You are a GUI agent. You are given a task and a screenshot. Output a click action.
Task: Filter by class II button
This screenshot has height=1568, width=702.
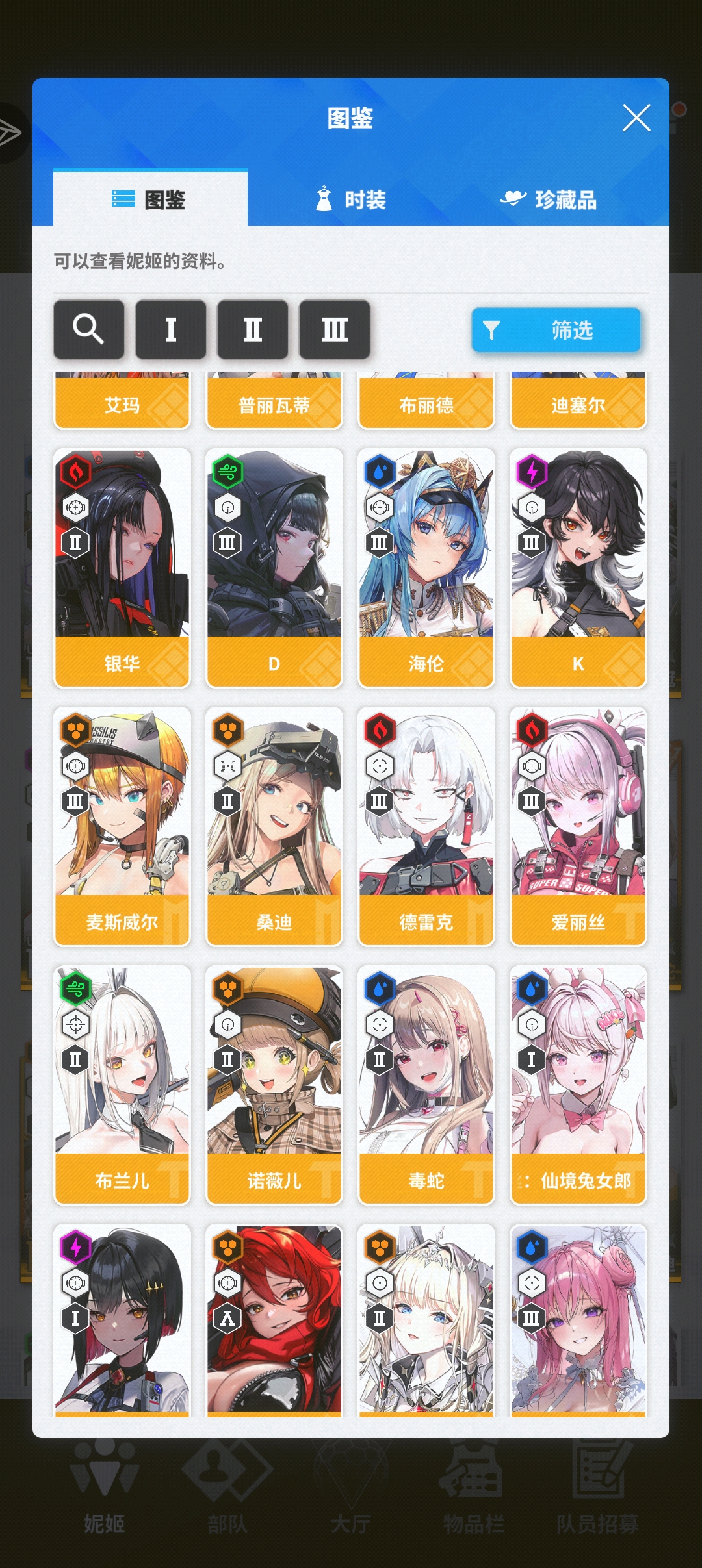pos(253,329)
